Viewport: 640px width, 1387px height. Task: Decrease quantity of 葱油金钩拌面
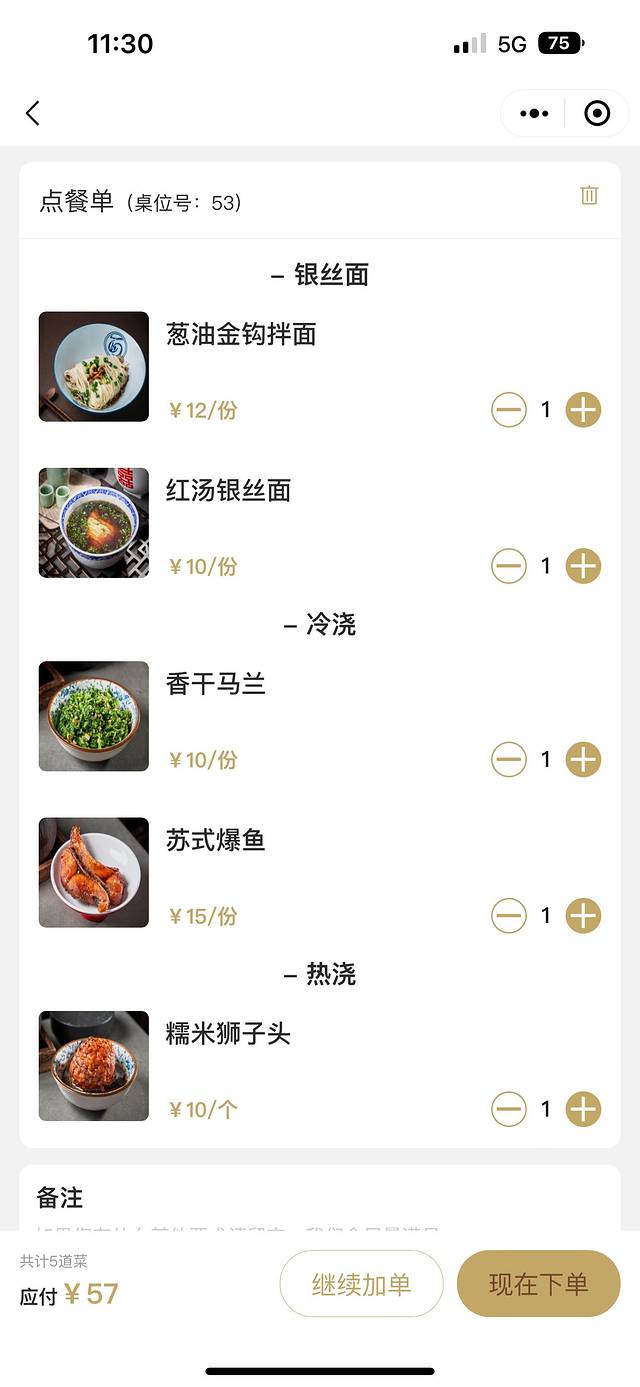[509, 410]
